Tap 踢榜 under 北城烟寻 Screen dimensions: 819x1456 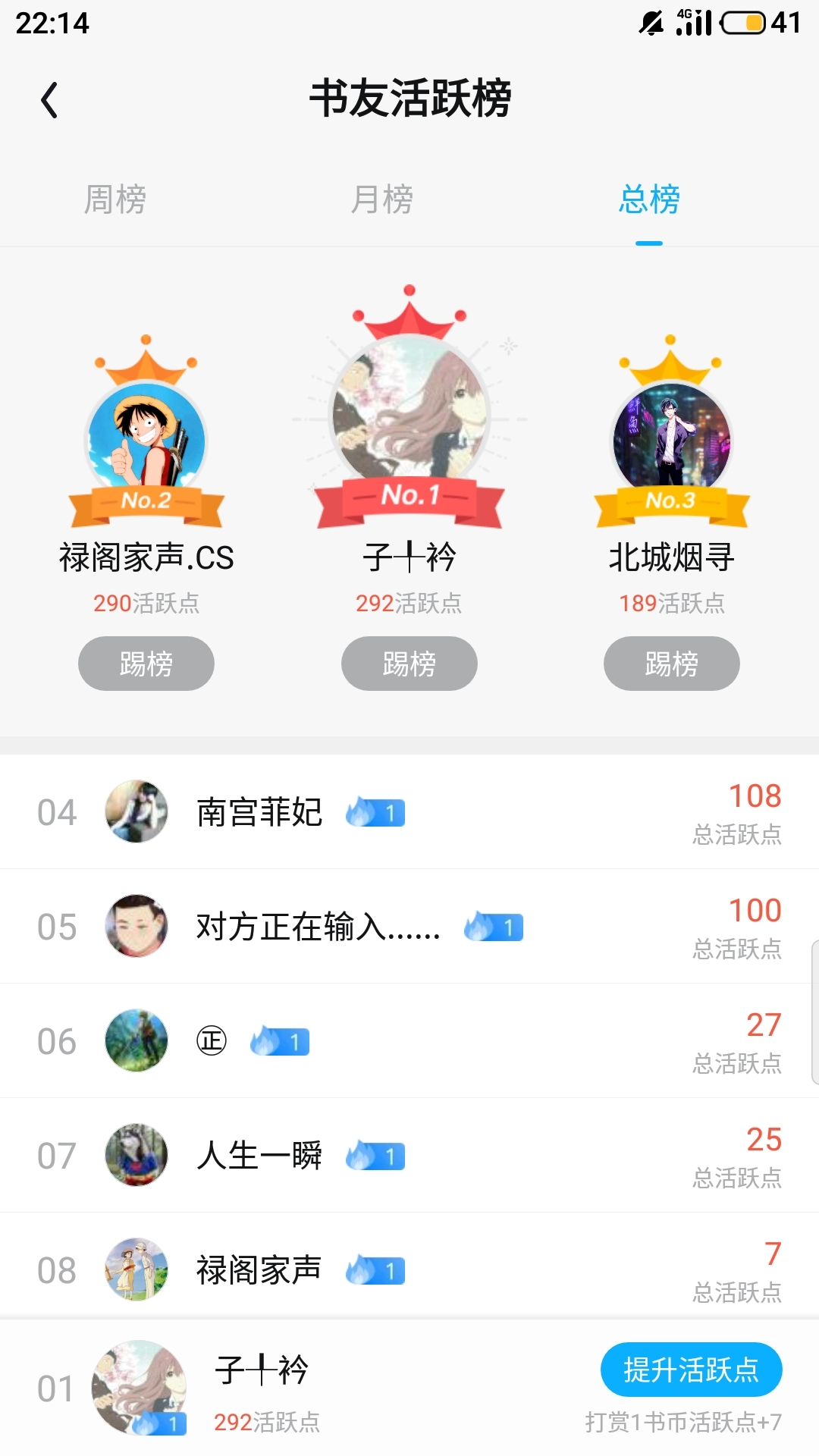[x=672, y=664]
